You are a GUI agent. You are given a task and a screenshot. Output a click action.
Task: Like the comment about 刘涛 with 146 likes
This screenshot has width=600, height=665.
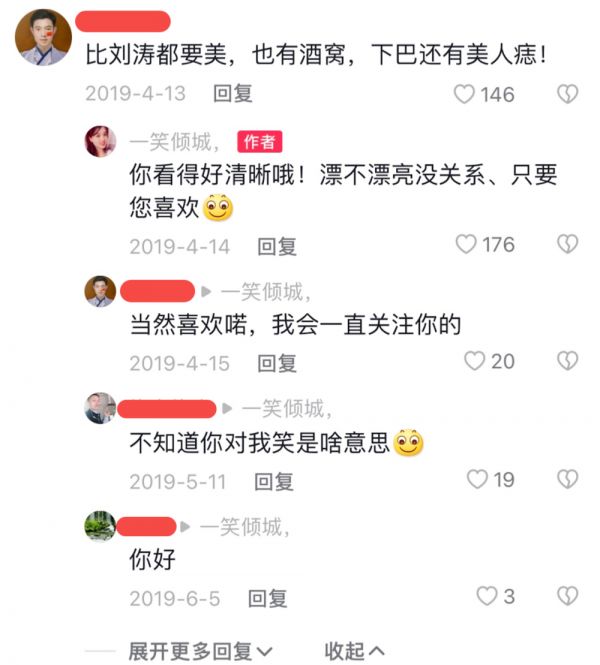click(x=464, y=95)
